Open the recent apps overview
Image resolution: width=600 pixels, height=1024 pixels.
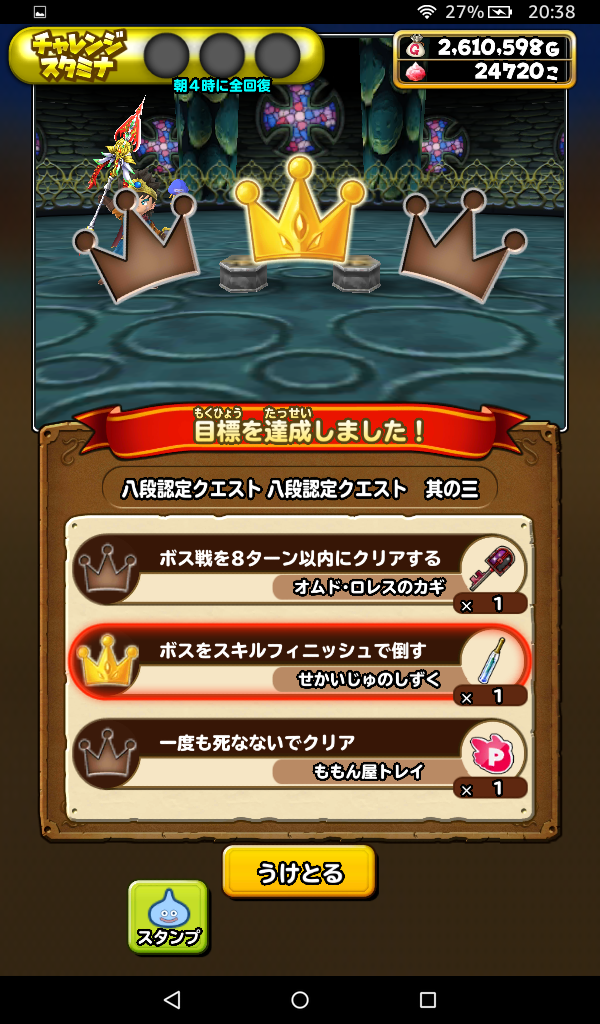tap(428, 999)
